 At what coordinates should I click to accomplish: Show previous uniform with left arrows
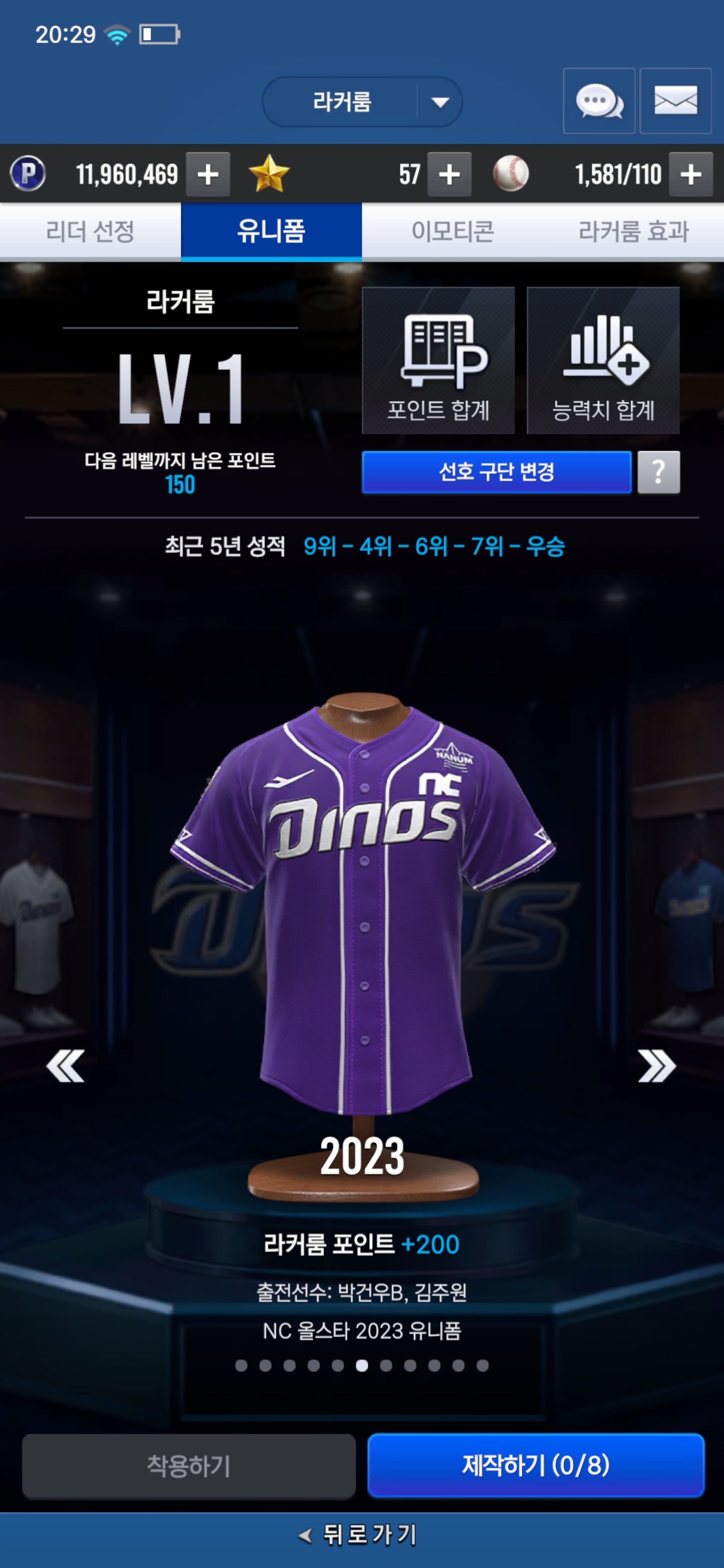coord(65,1066)
